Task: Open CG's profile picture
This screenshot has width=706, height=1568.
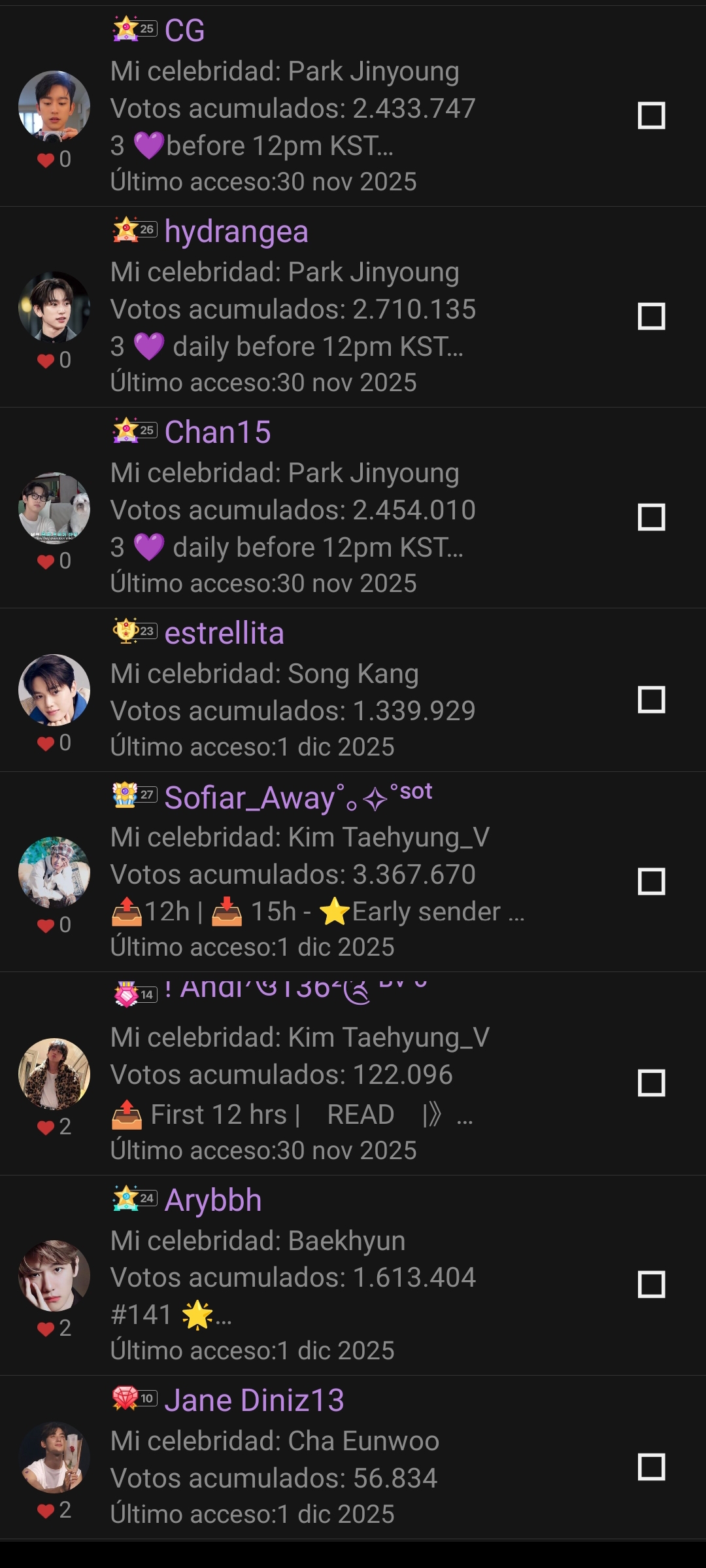Action: pyautogui.click(x=54, y=107)
